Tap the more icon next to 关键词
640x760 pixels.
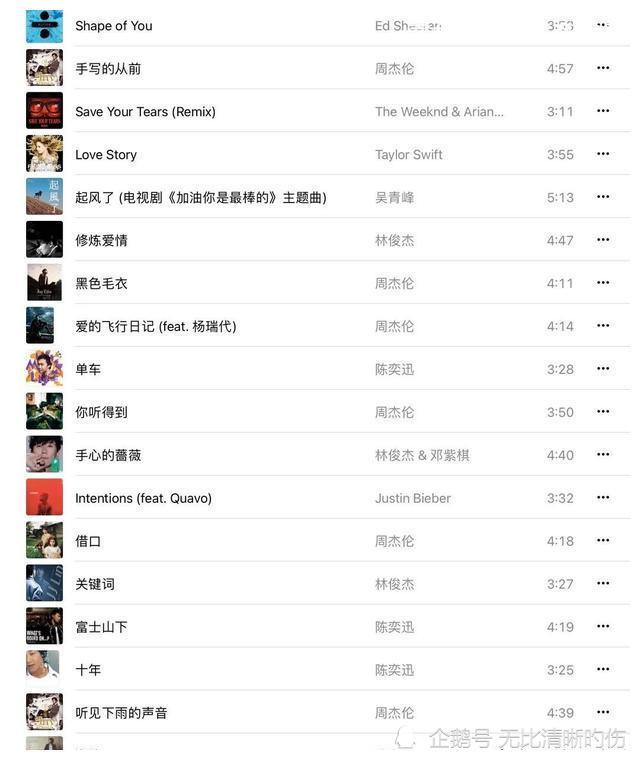coord(603,584)
